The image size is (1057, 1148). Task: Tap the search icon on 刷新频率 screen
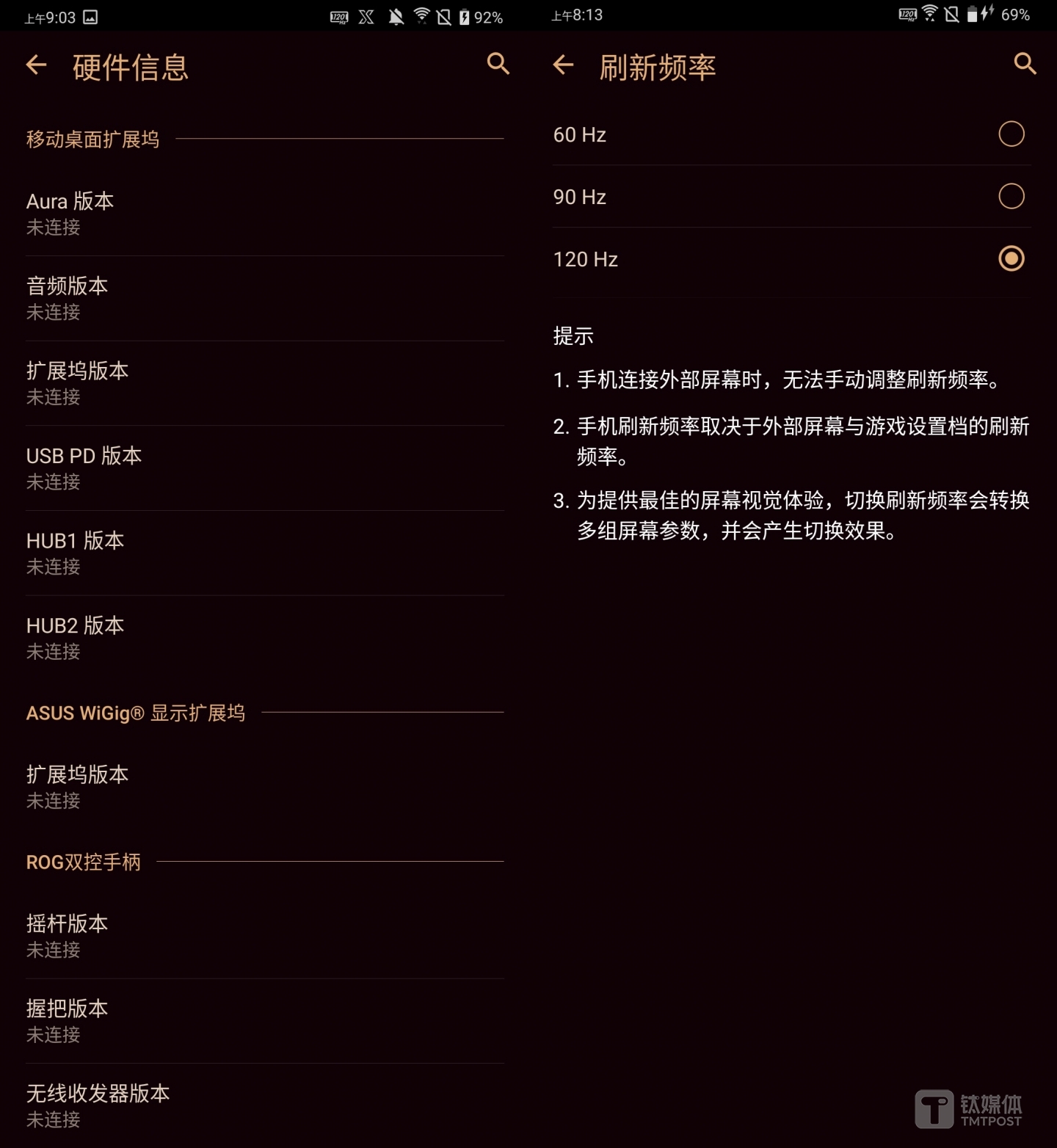click(x=1024, y=65)
